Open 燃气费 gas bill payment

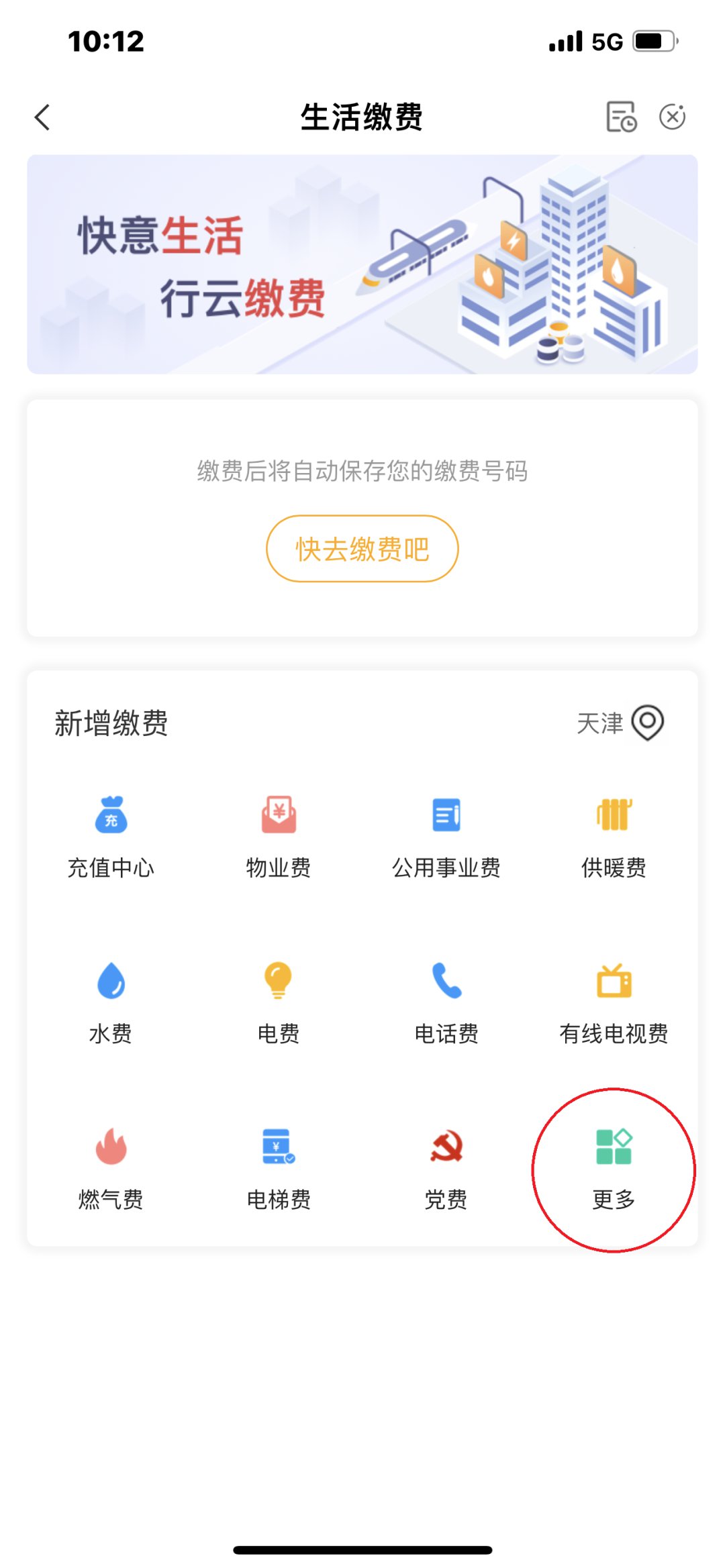[x=111, y=1169]
